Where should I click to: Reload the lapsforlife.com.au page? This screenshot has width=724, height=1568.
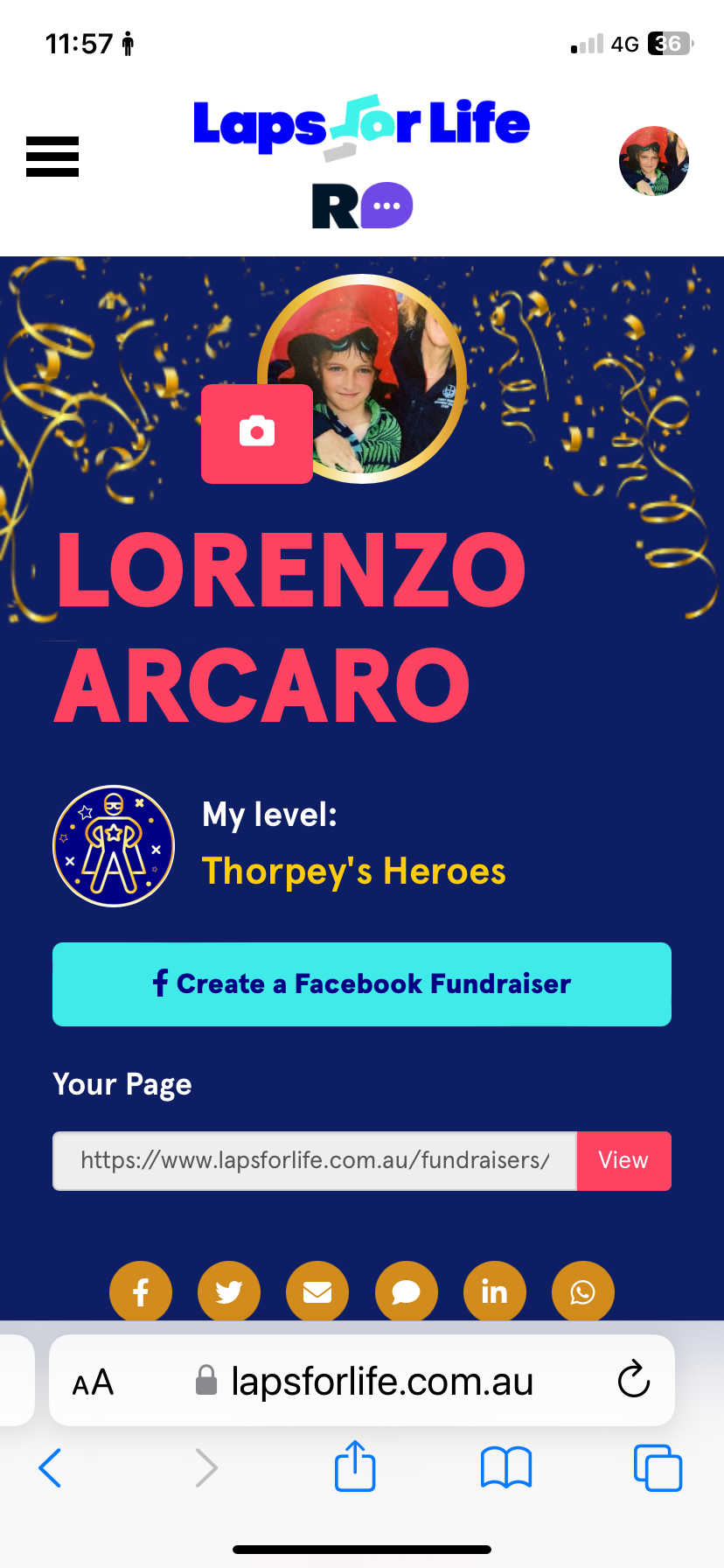(633, 1381)
